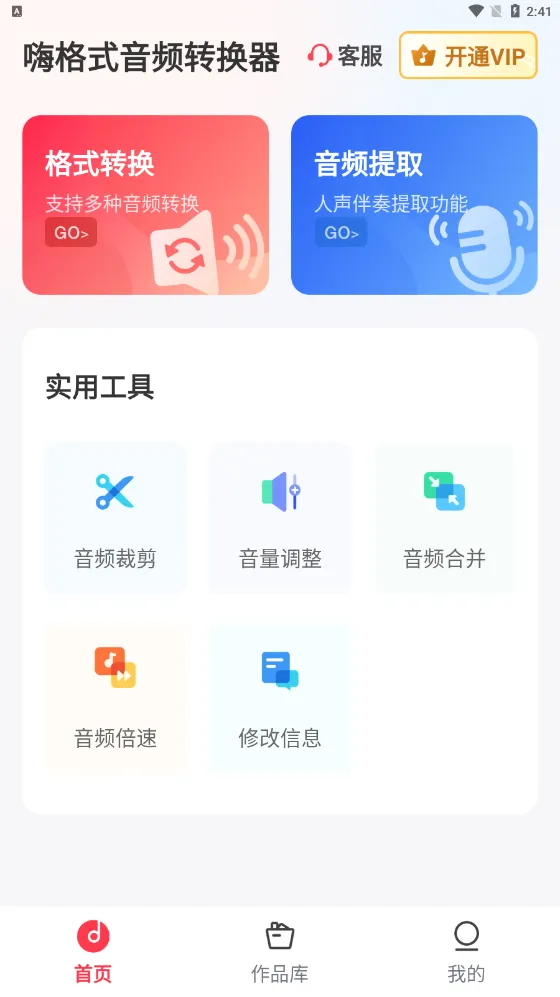Open the 修改信息 tool
The image size is (560, 997).
tap(280, 698)
